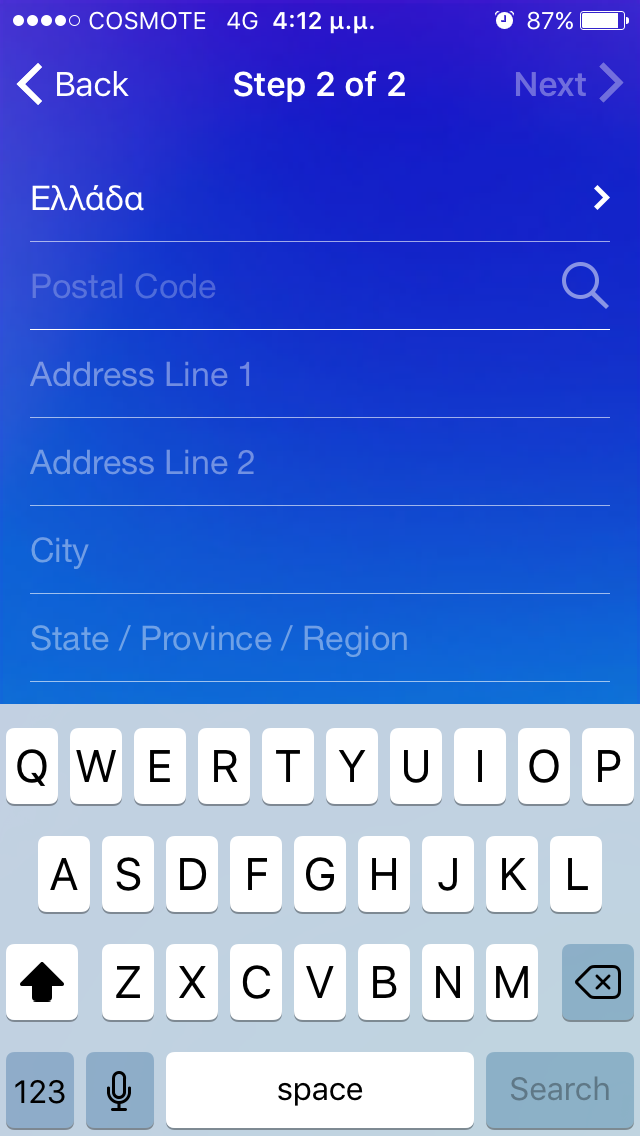640x1136 pixels.
Task: Focus the City field
Action: [320, 551]
